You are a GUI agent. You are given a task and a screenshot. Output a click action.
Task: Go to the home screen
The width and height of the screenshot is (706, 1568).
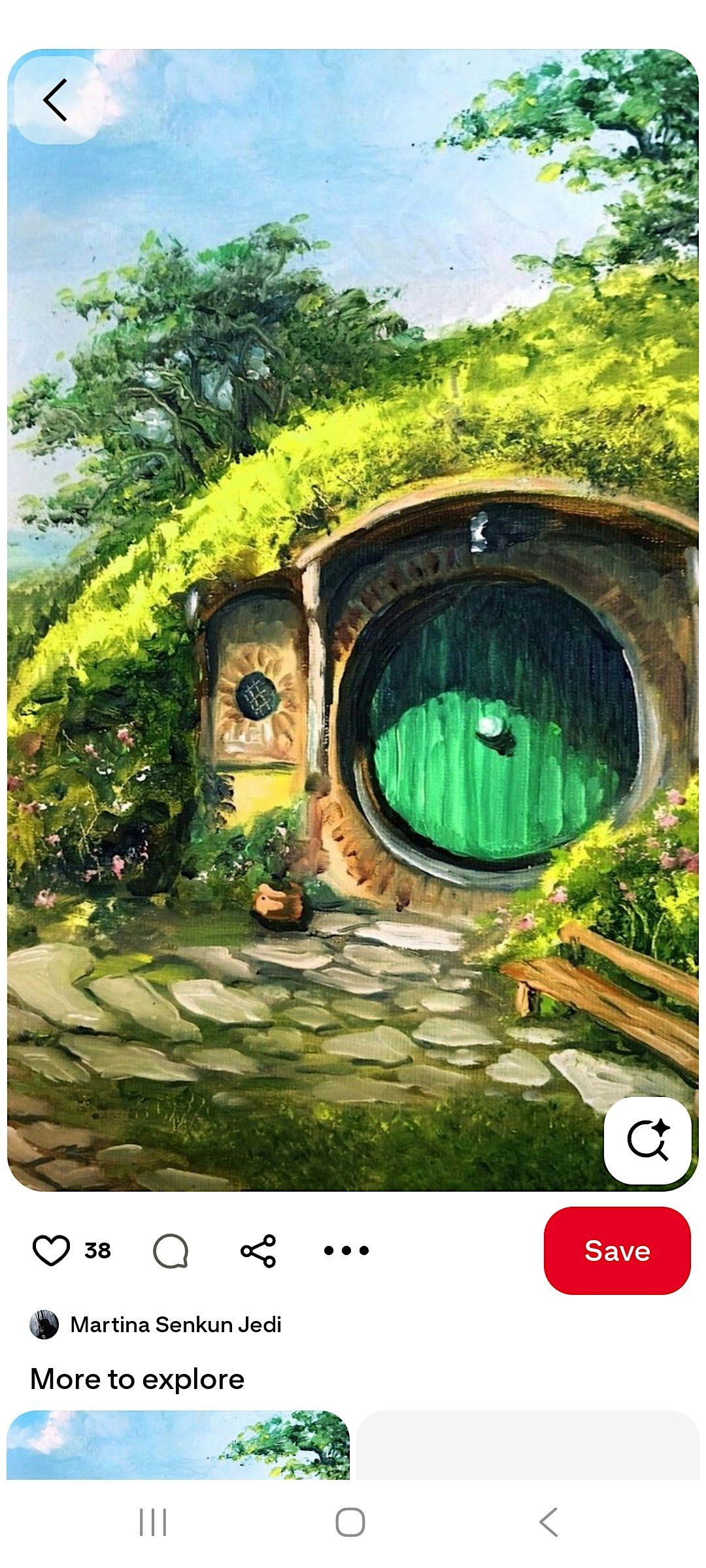coord(350,1522)
